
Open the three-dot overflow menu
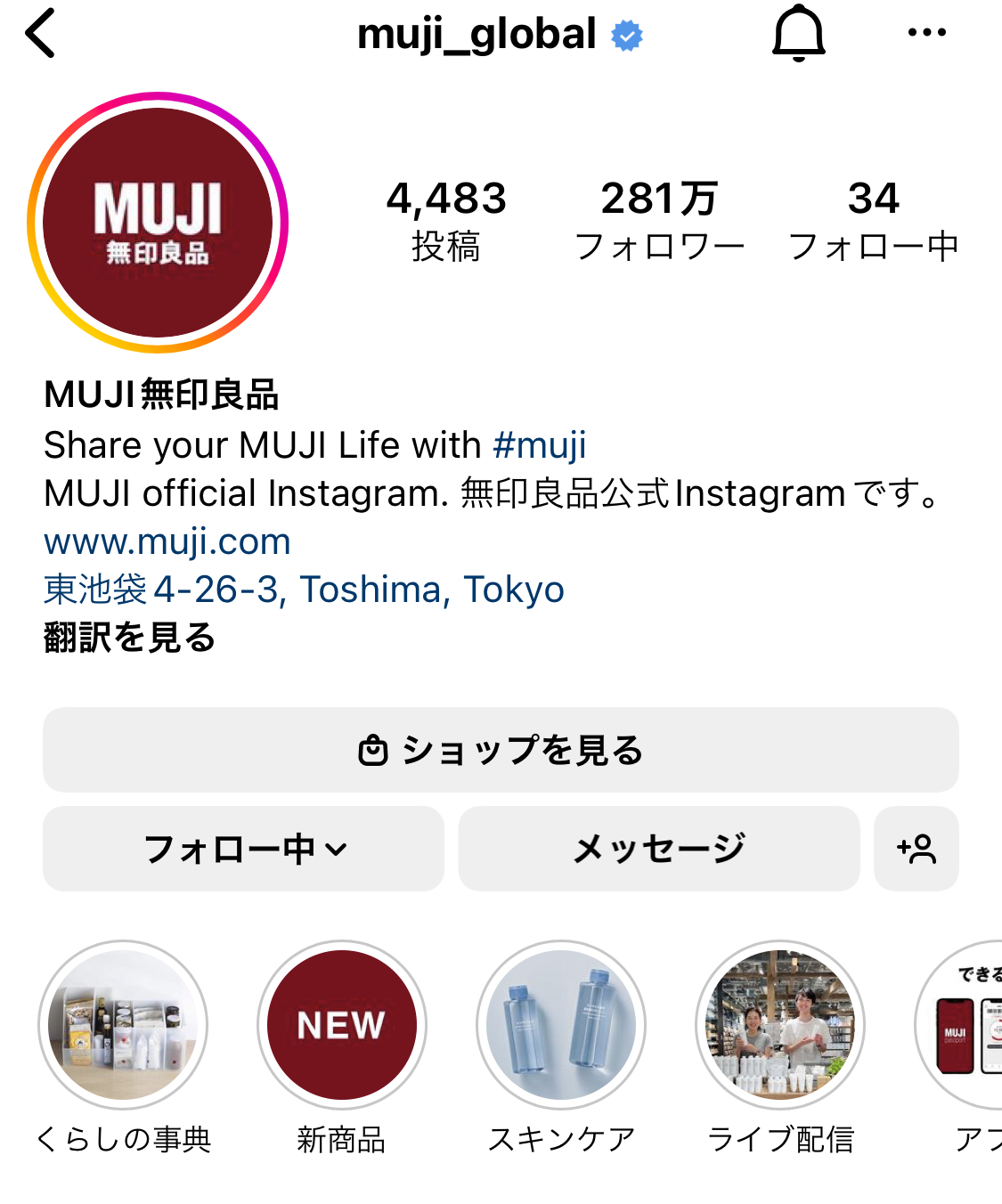pyautogui.click(x=926, y=33)
